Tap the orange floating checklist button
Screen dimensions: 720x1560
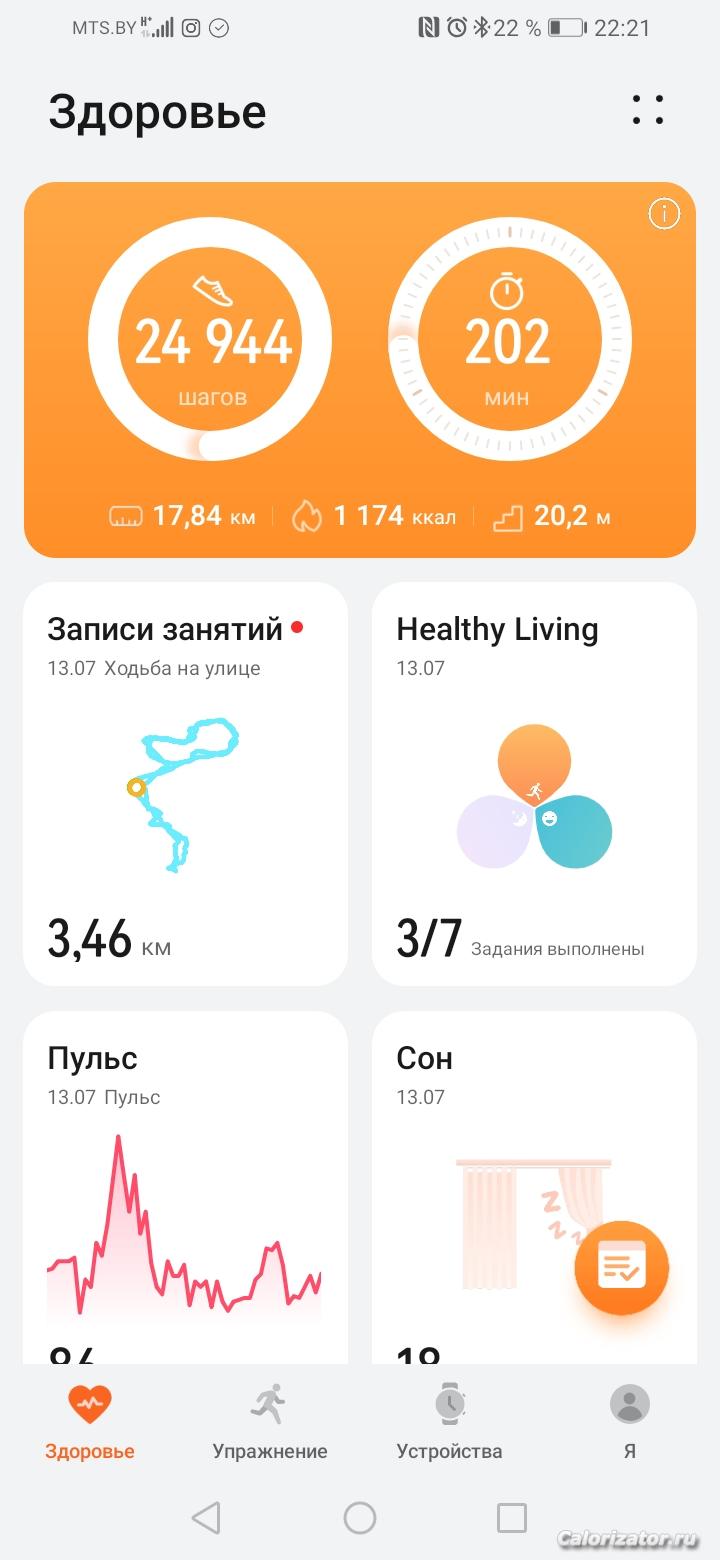[621, 1268]
